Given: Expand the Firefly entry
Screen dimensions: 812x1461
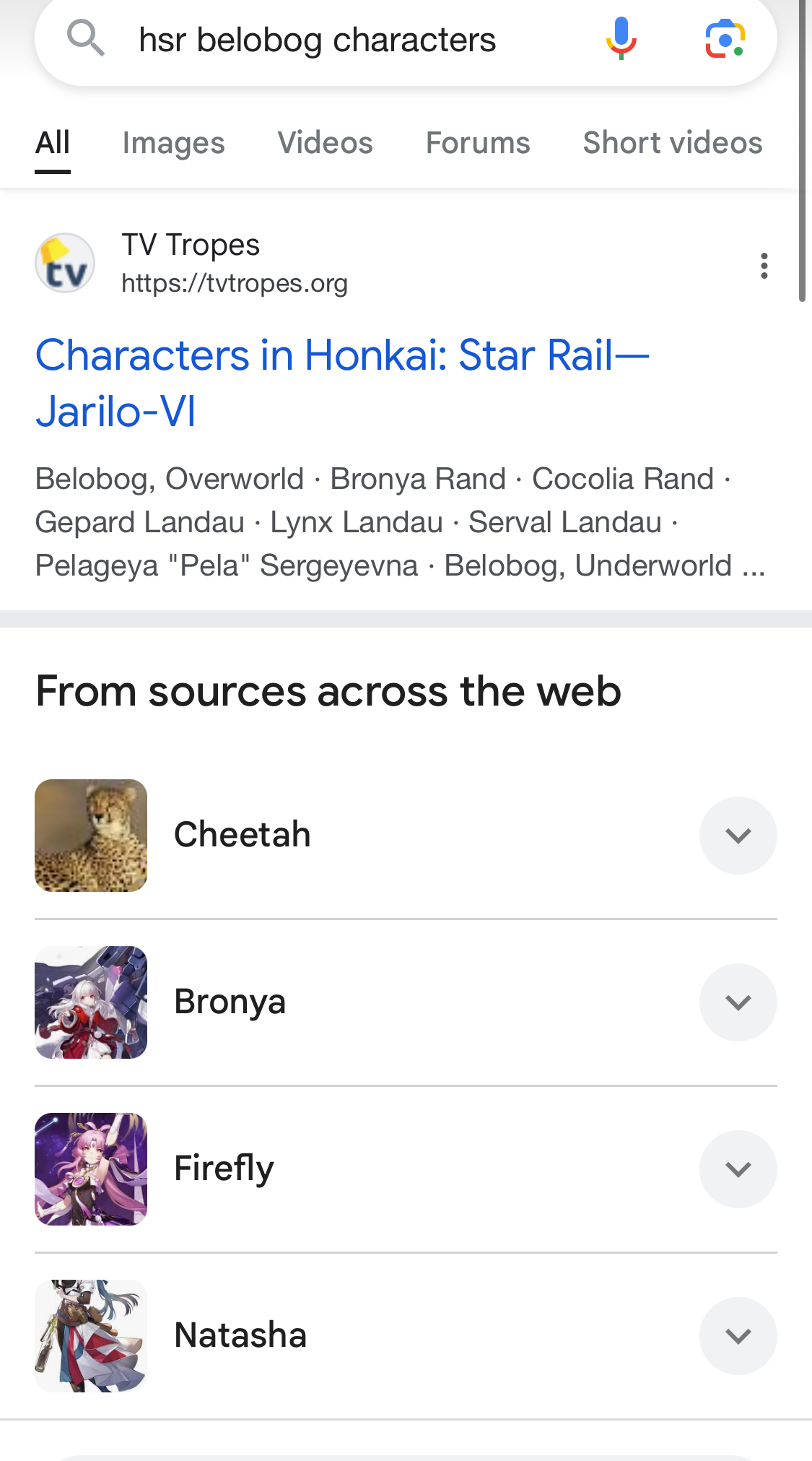Looking at the screenshot, I should [x=738, y=1169].
